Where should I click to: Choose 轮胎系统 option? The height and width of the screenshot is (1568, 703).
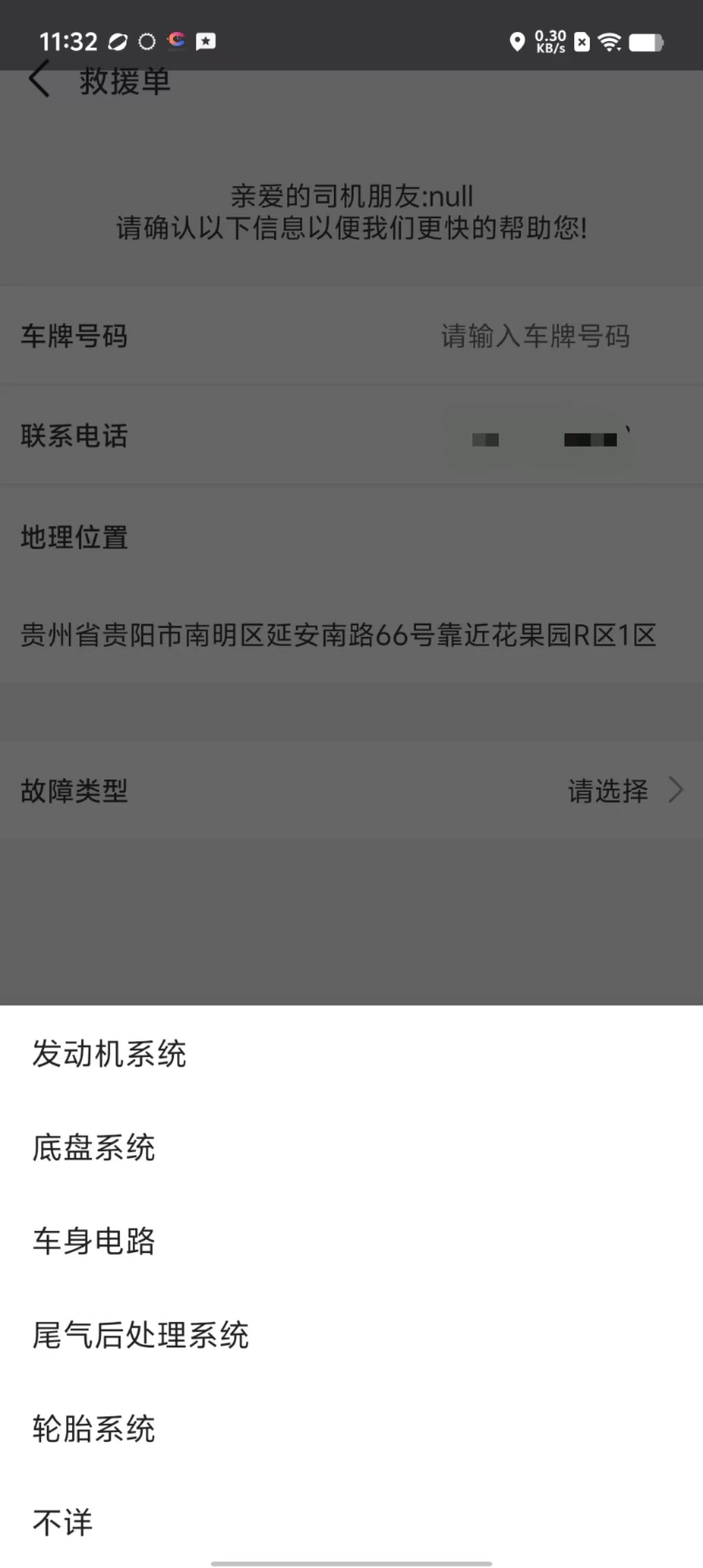coord(94,1429)
